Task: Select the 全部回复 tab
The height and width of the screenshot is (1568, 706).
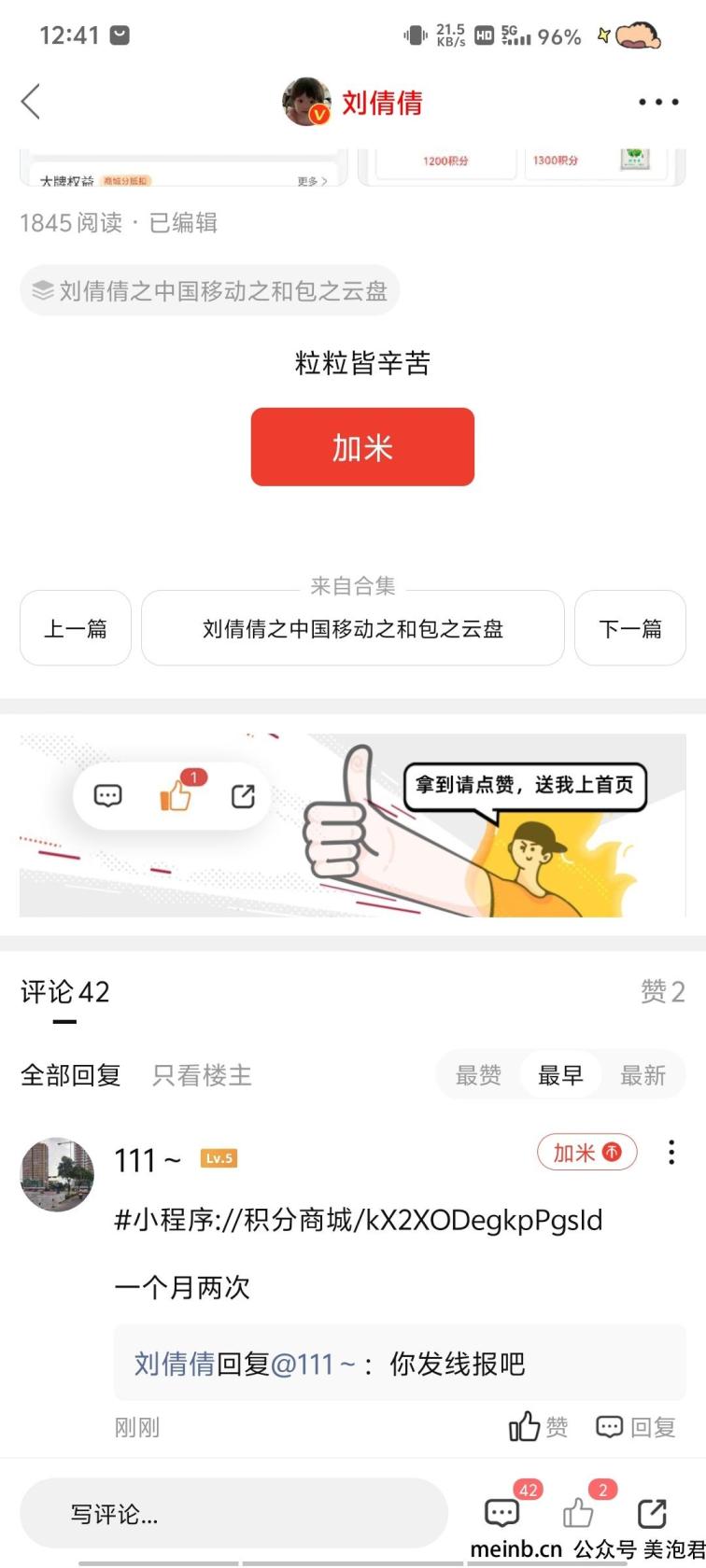Action: [71, 1075]
